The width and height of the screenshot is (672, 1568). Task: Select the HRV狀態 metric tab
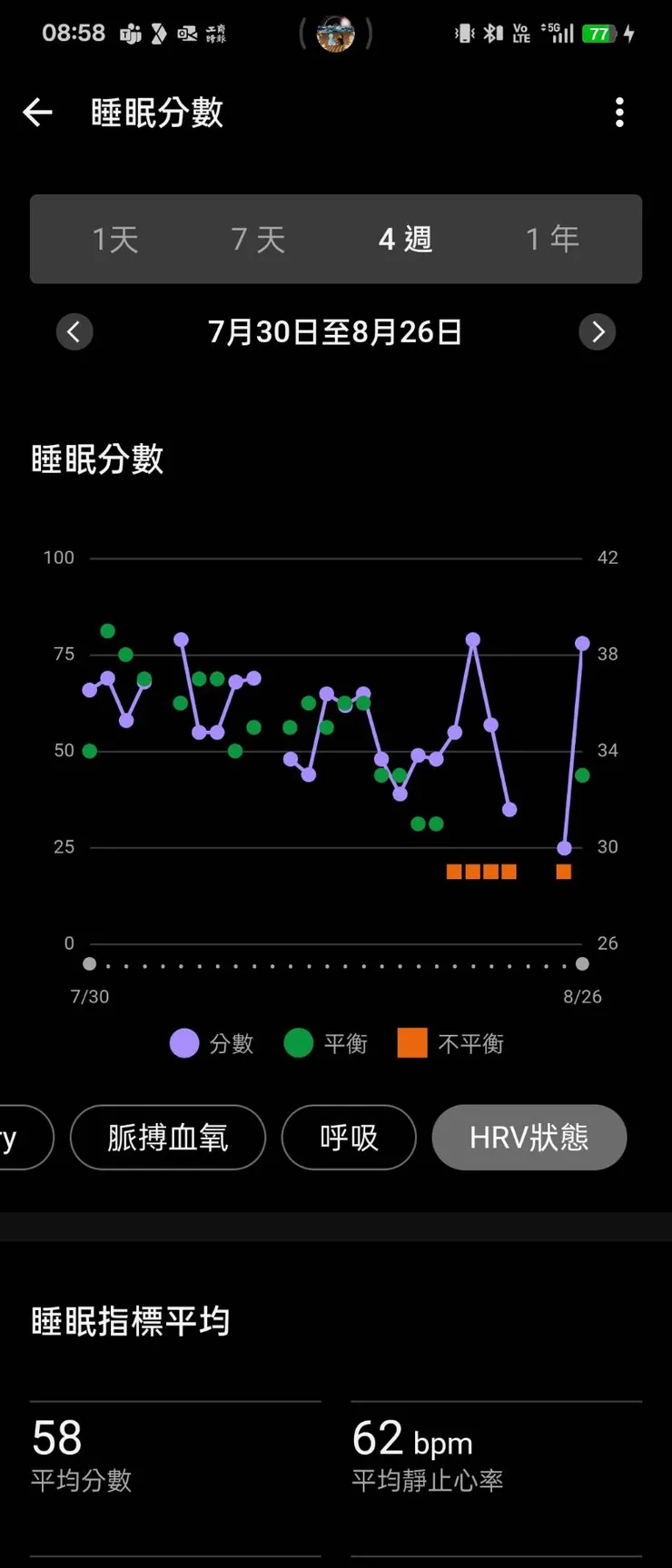coord(529,1138)
